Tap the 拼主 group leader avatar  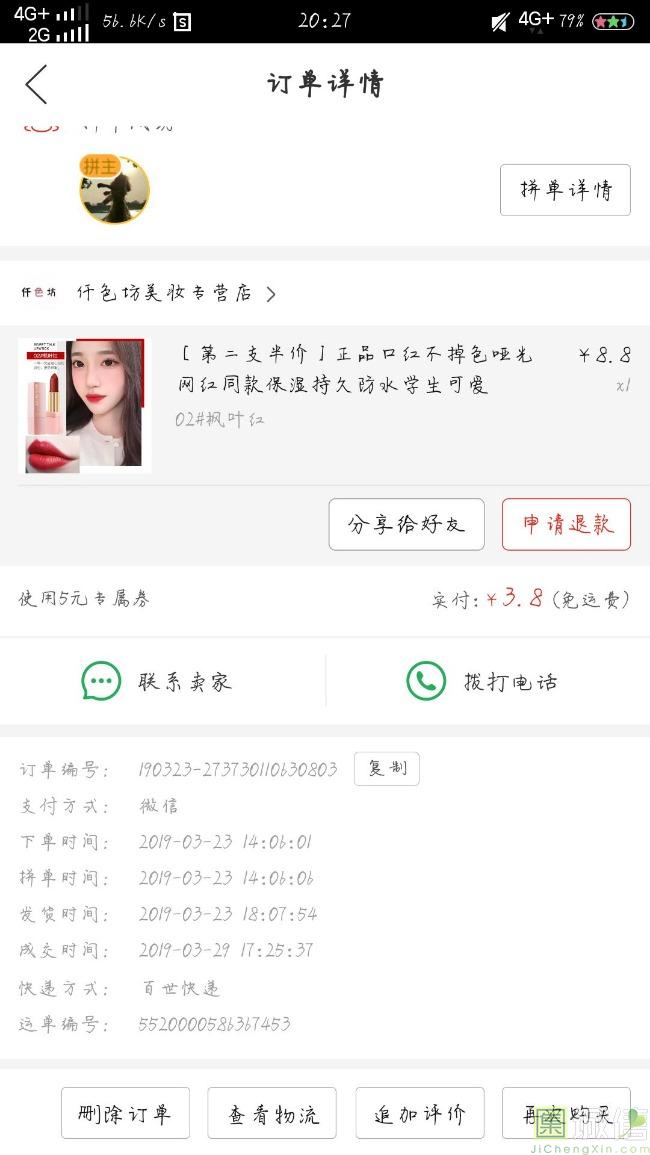pyautogui.click(x=115, y=189)
